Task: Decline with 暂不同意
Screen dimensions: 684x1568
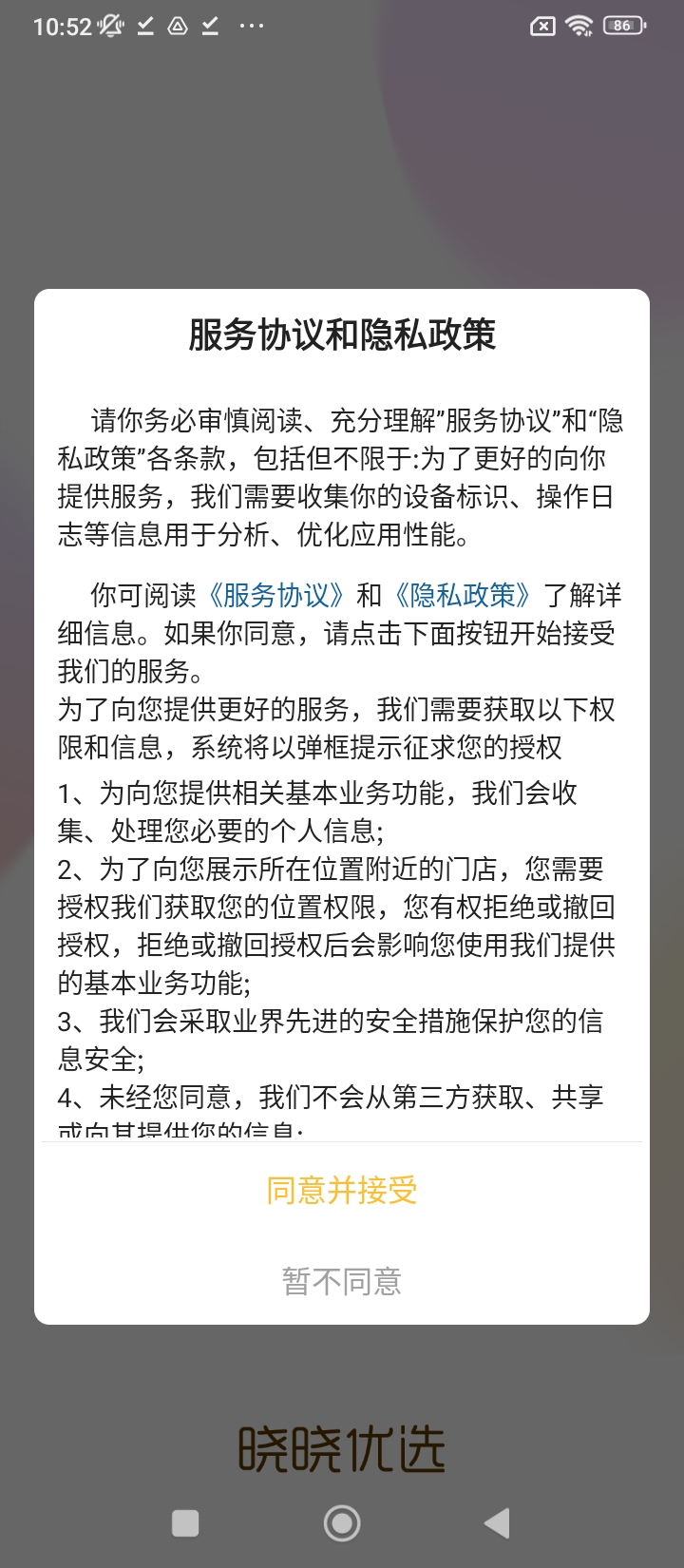Action: tap(342, 1281)
